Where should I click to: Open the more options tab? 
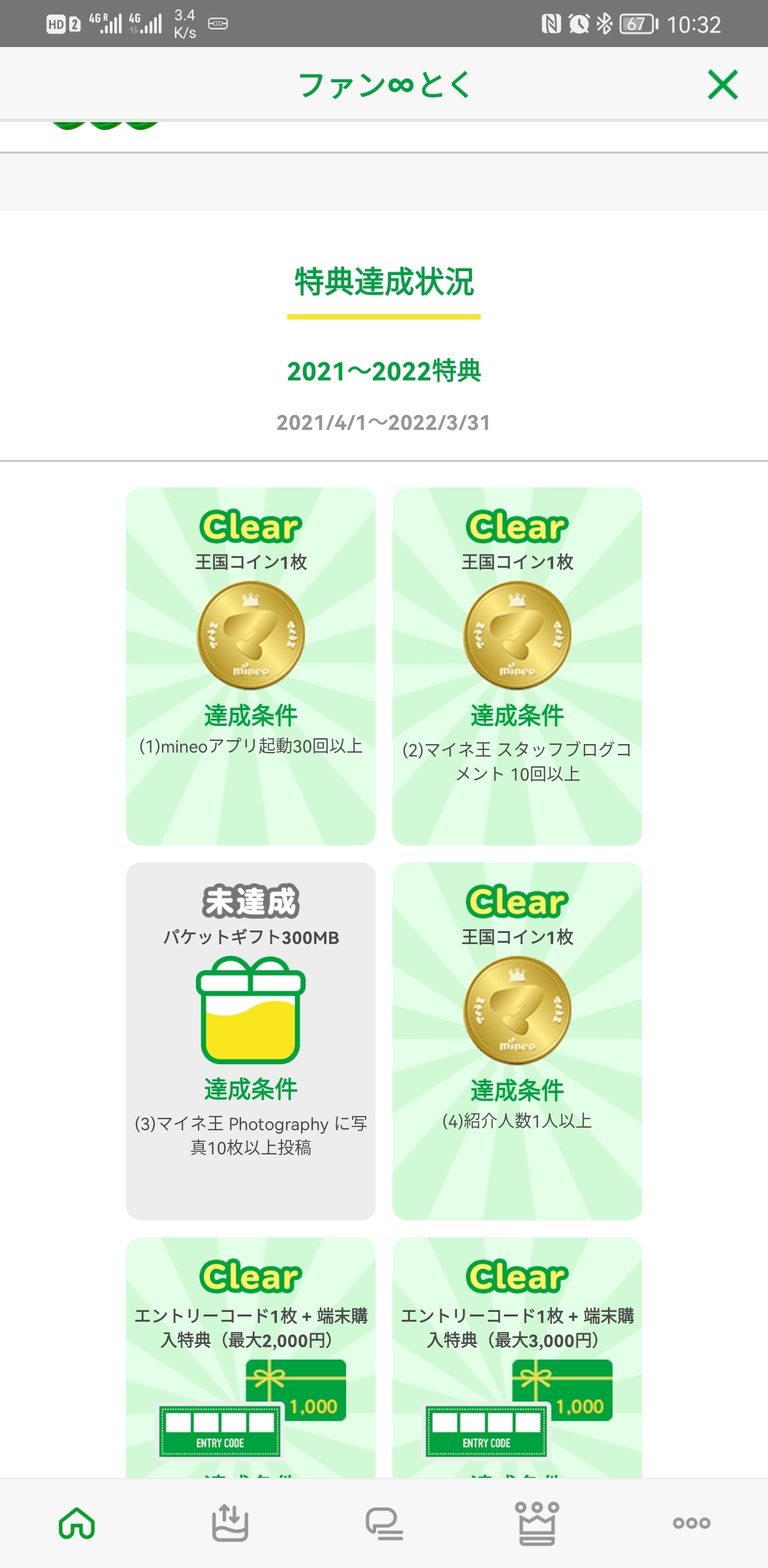coord(691,1524)
